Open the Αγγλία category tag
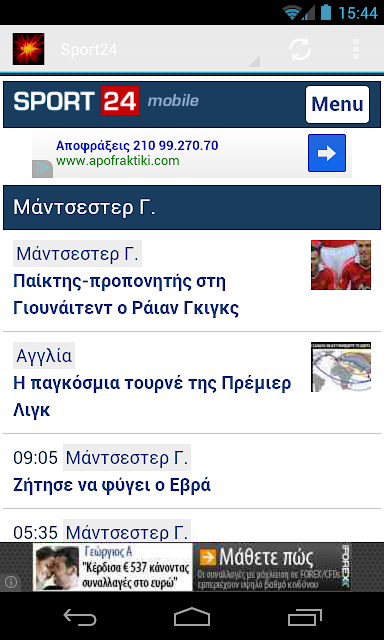Image resolution: width=384 pixels, height=640 pixels. 44,356
